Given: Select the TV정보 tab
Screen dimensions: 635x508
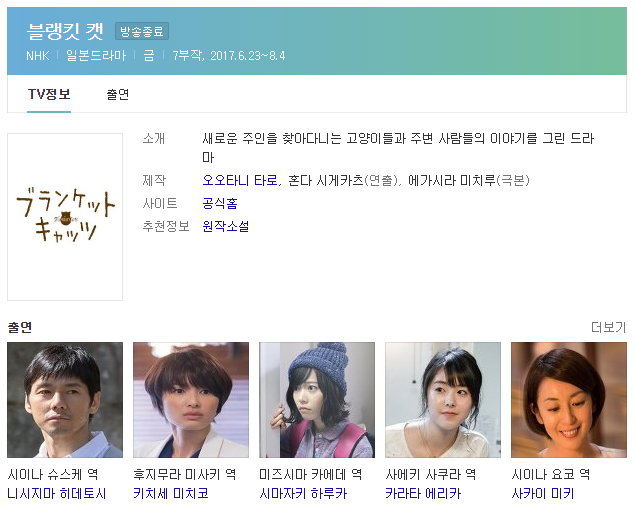Looking at the screenshot, I should (x=49, y=95).
